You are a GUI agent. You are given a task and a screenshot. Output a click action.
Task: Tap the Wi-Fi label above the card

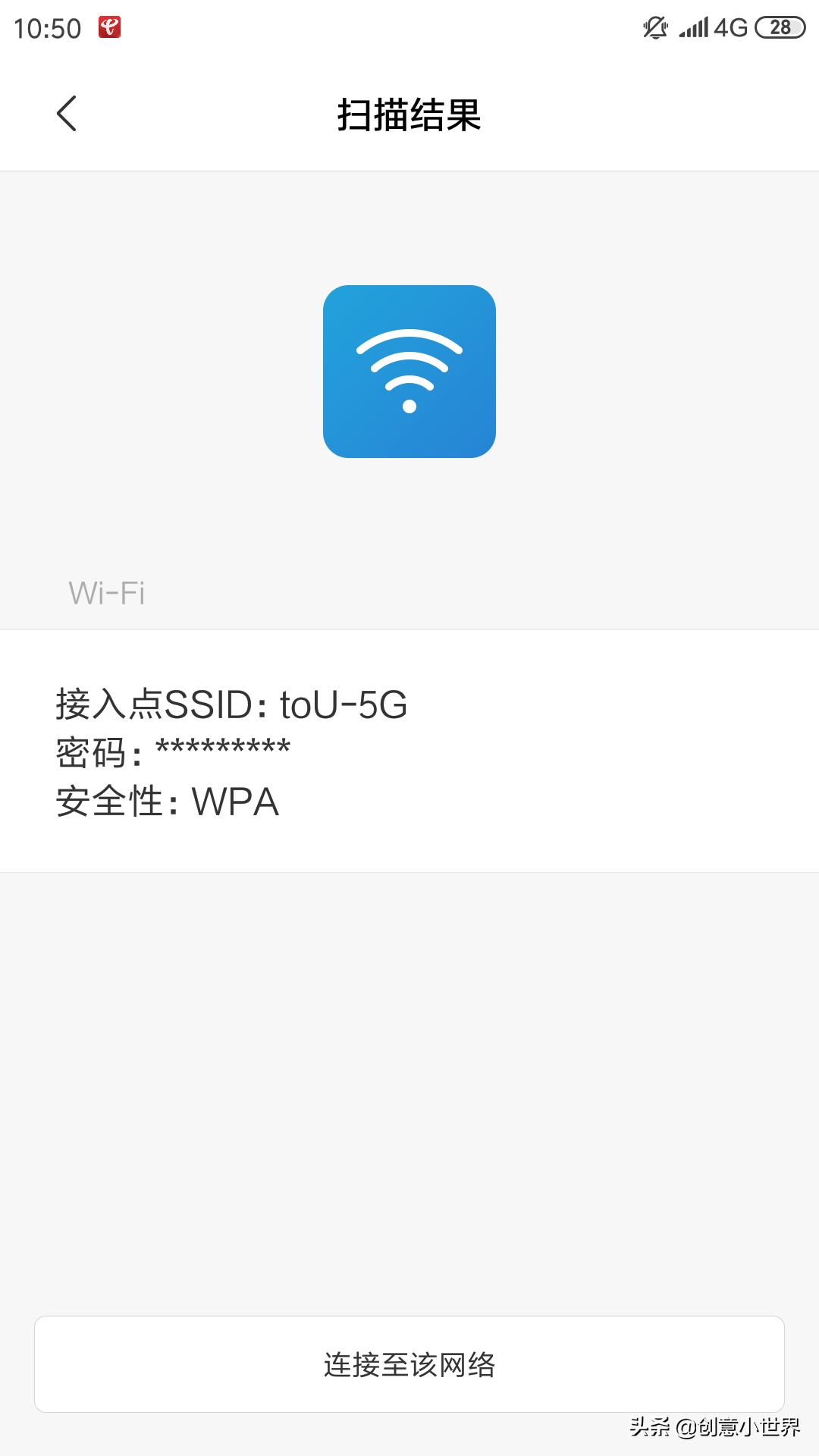pos(105,594)
